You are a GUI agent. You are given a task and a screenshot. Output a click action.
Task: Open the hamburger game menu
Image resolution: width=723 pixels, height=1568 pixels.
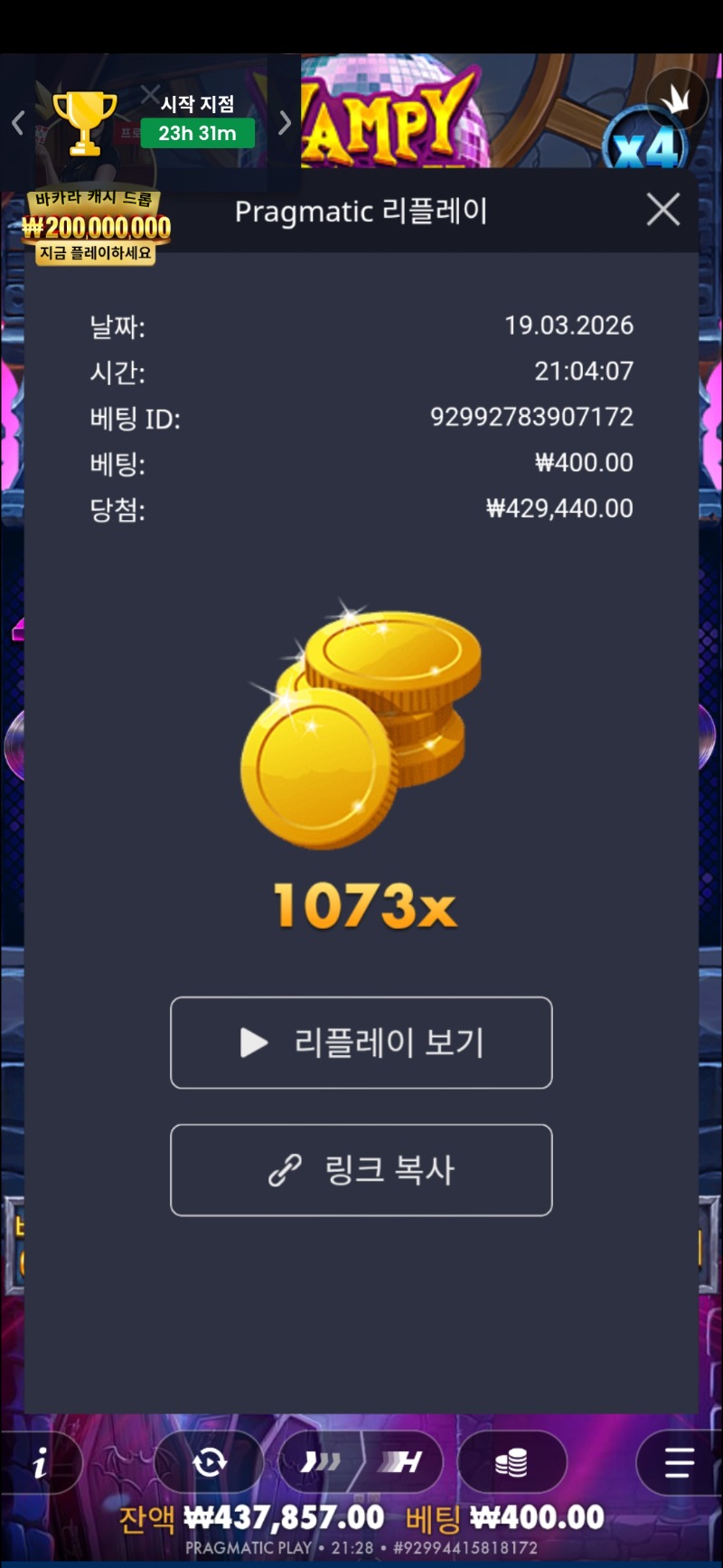679,1462
